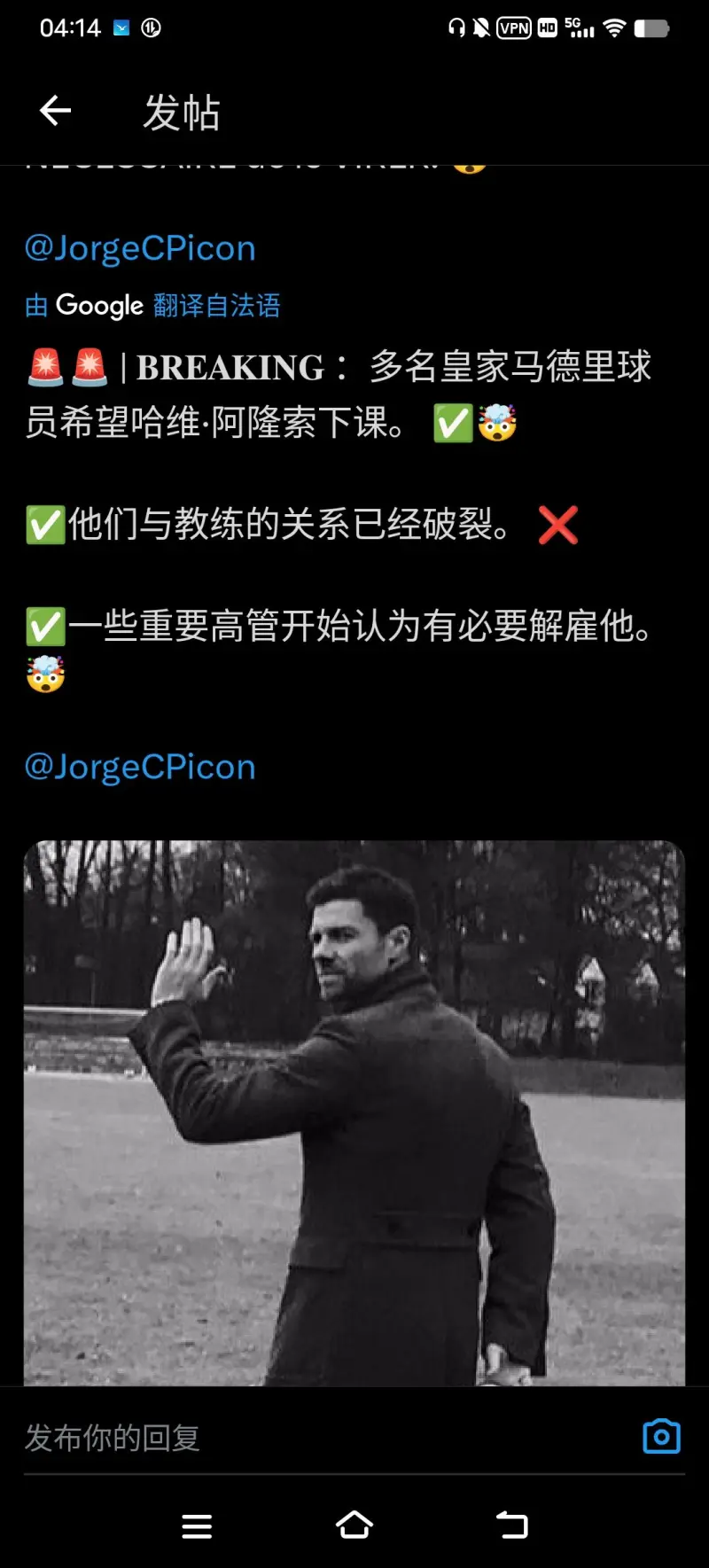Open the first @JorgeCPicon mention link
This screenshot has width=709, height=1568.
coord(140,249)
